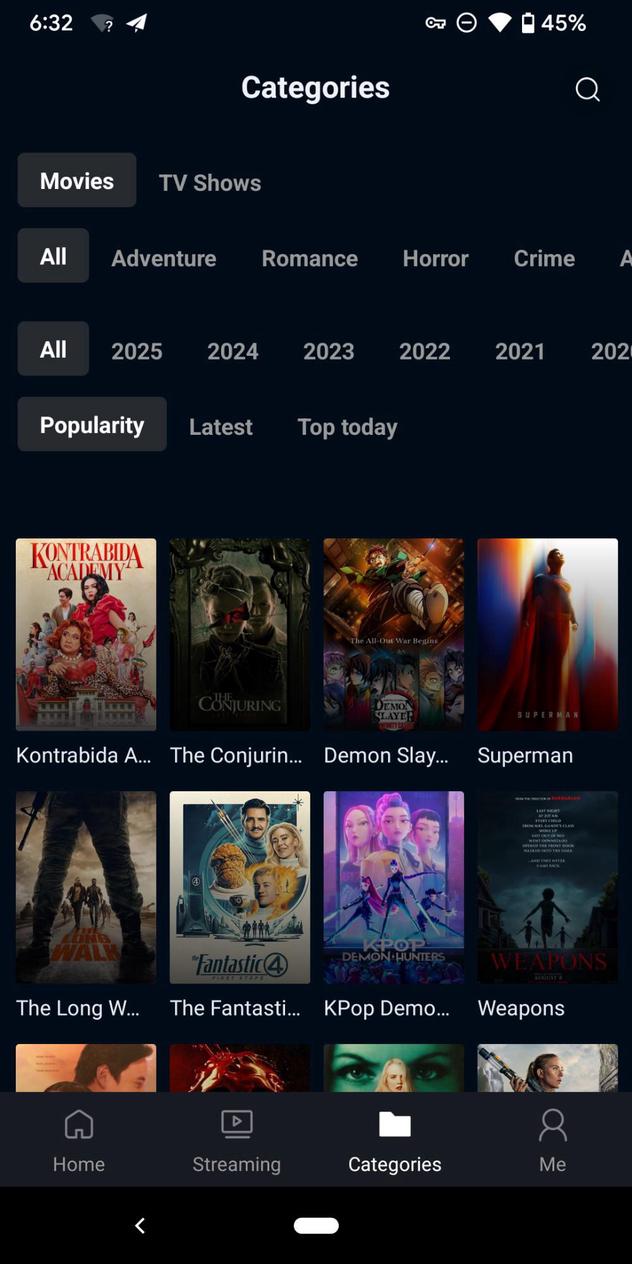Choose the Crime genre filter
Image resolution: width=632 pixels, height=1264 pixels.
click(544, 258)
